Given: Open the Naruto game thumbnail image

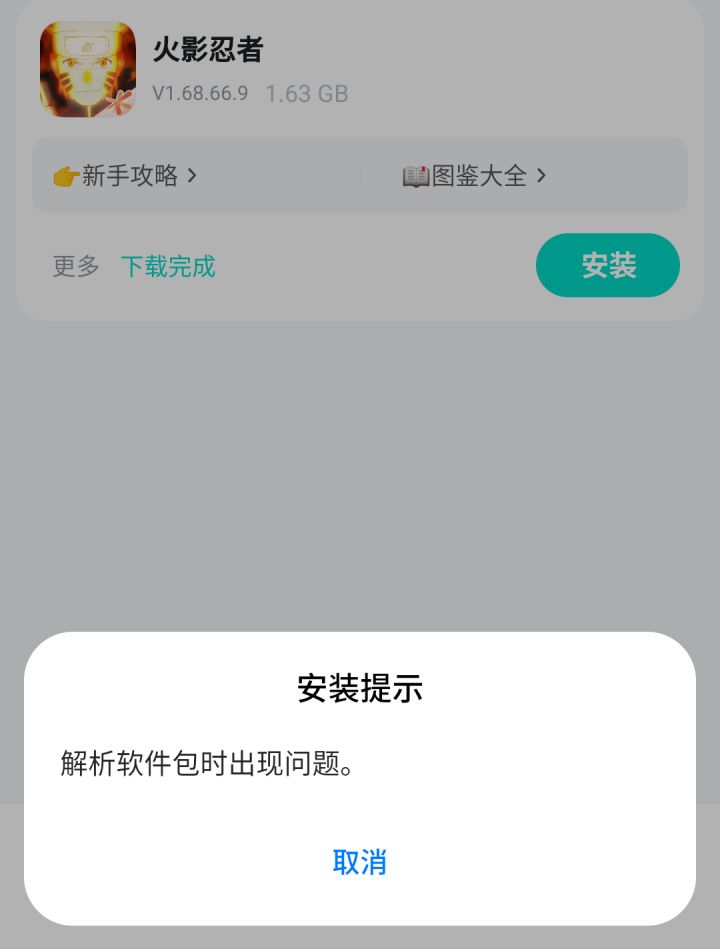Looking at the screenshot, I should [85, 70].
